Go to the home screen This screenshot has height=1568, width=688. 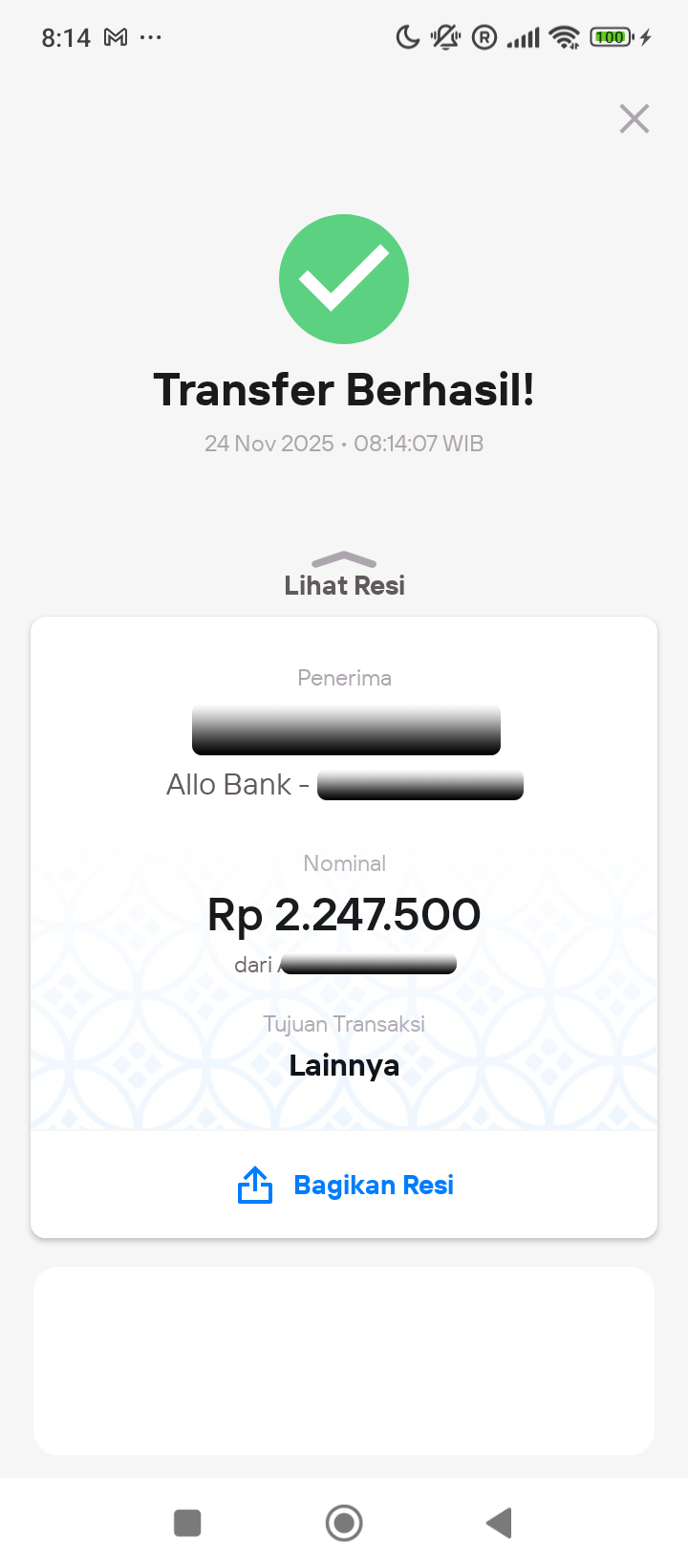click(x=344, y=1522)
